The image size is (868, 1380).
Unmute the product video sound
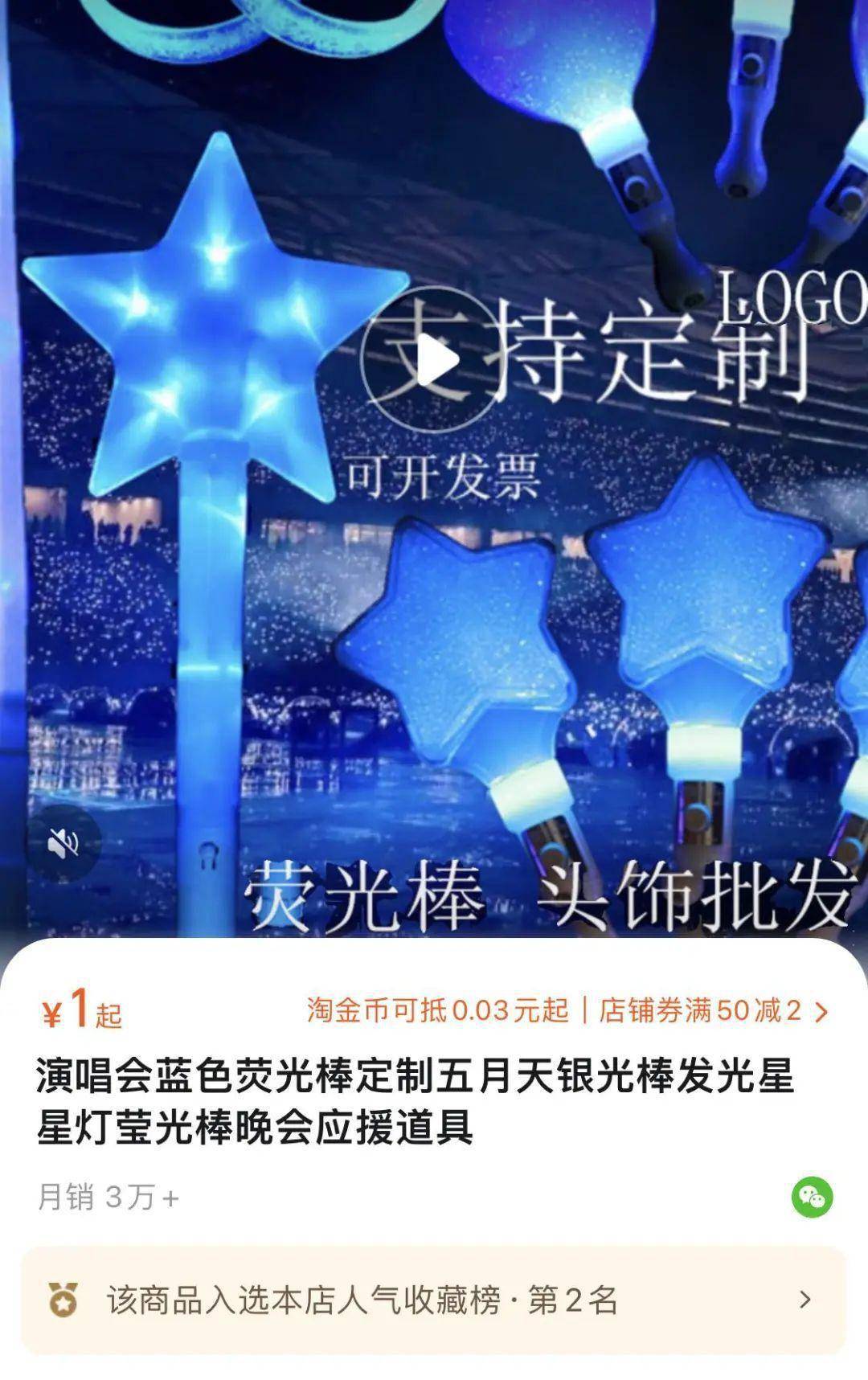pyautogui.click(x=63, y=843)
